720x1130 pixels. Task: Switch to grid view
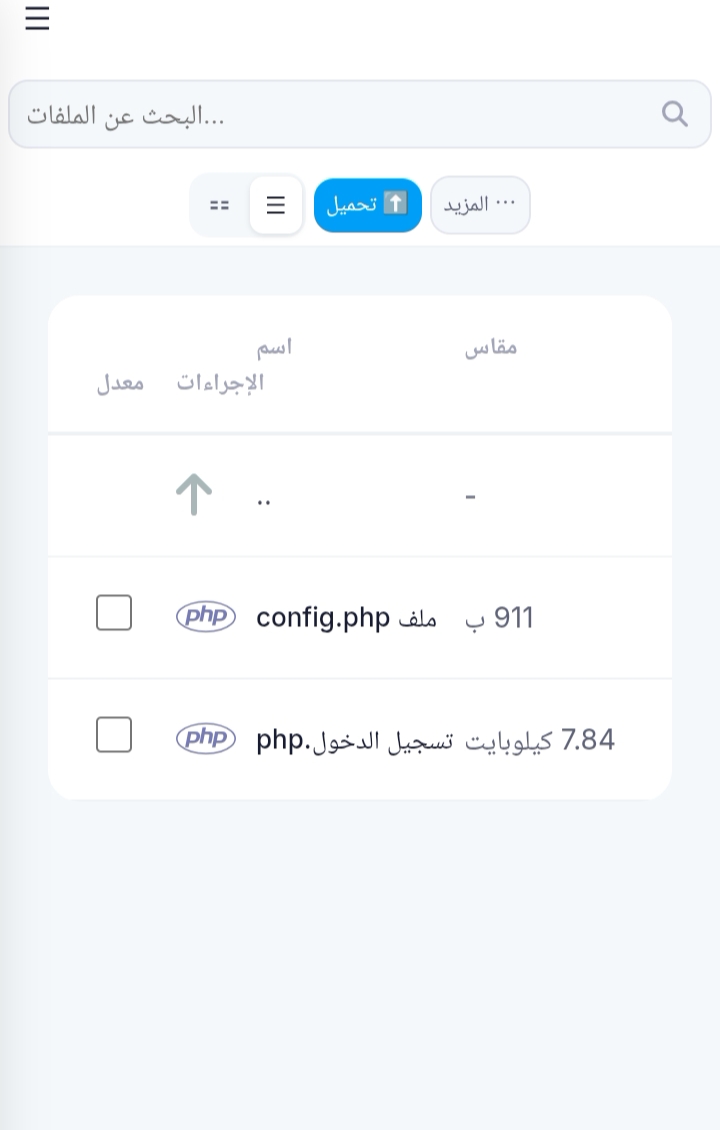[220, 206]
